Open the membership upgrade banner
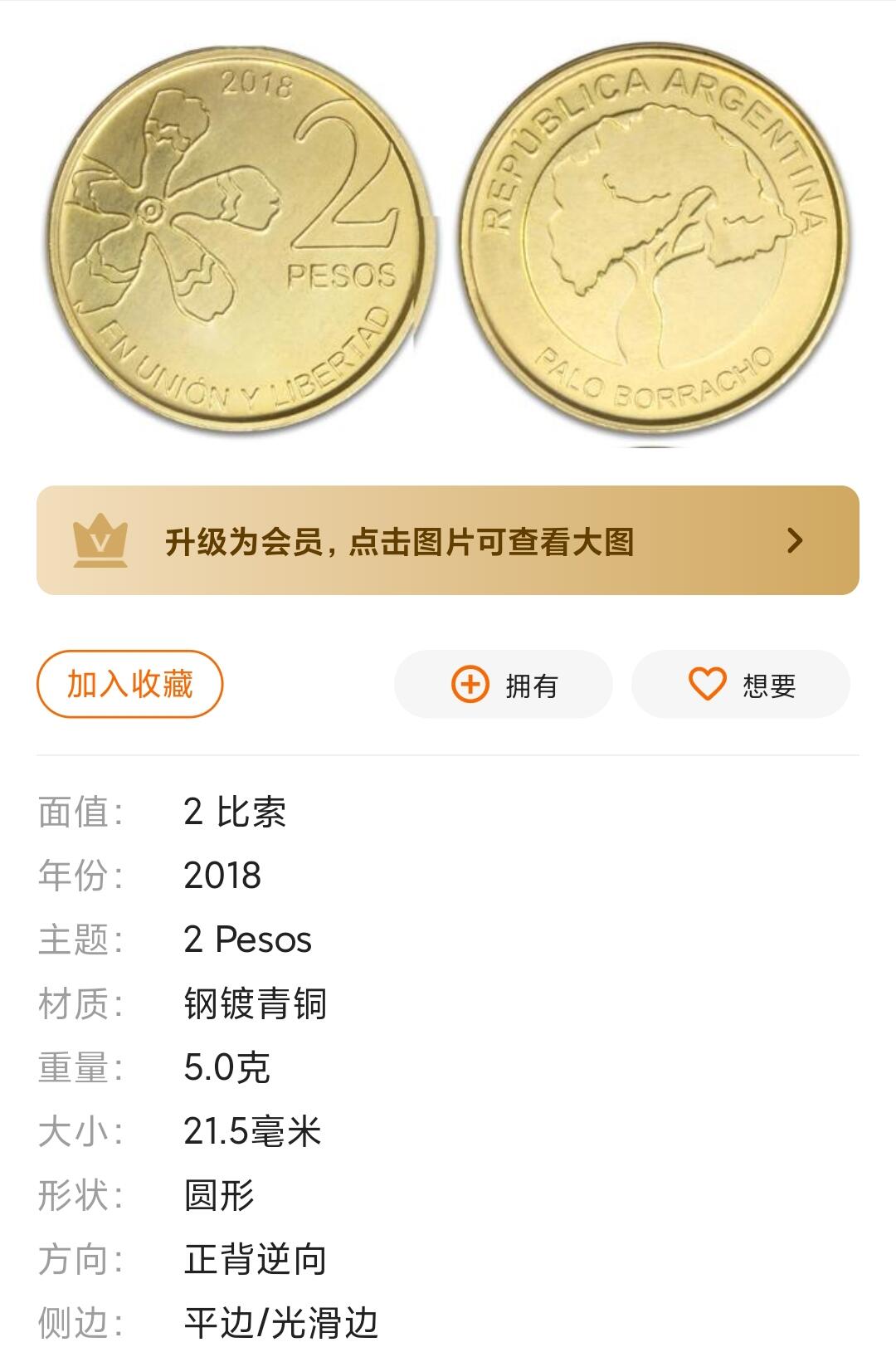The image size is (896, 1352). pos(448,541)
